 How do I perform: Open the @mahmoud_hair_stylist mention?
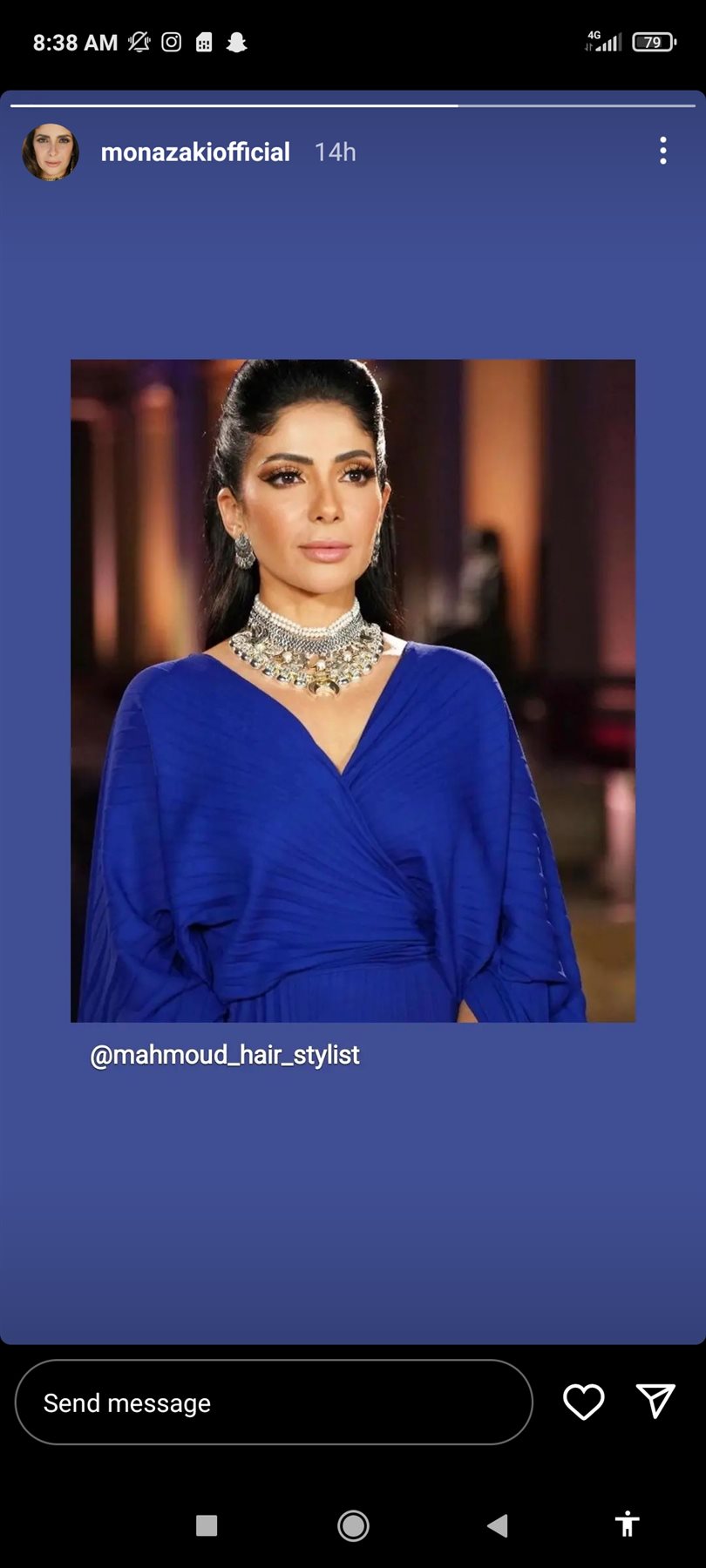(x=225, y=1055)
